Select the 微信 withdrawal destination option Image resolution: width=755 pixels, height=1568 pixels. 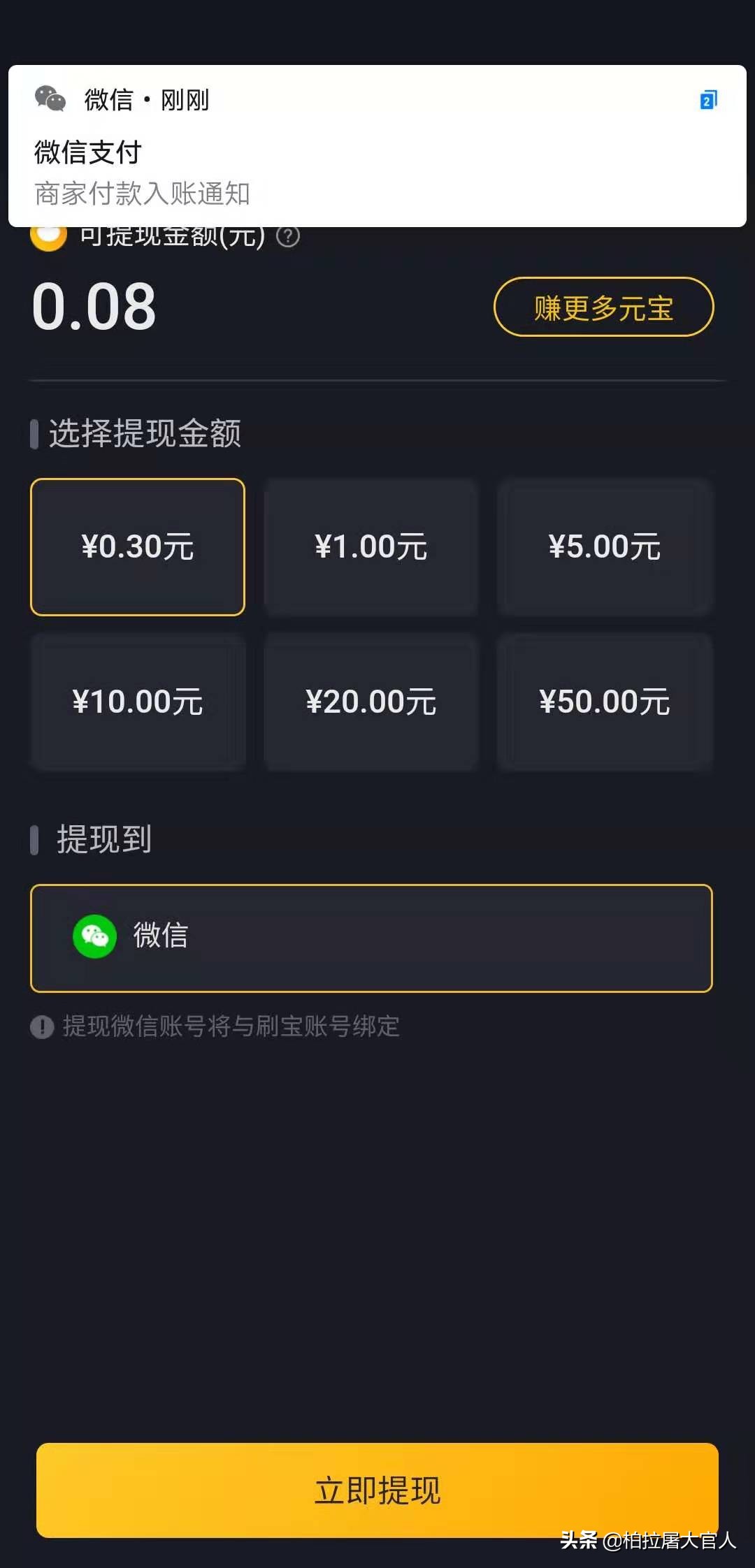(x=371, y=938)
